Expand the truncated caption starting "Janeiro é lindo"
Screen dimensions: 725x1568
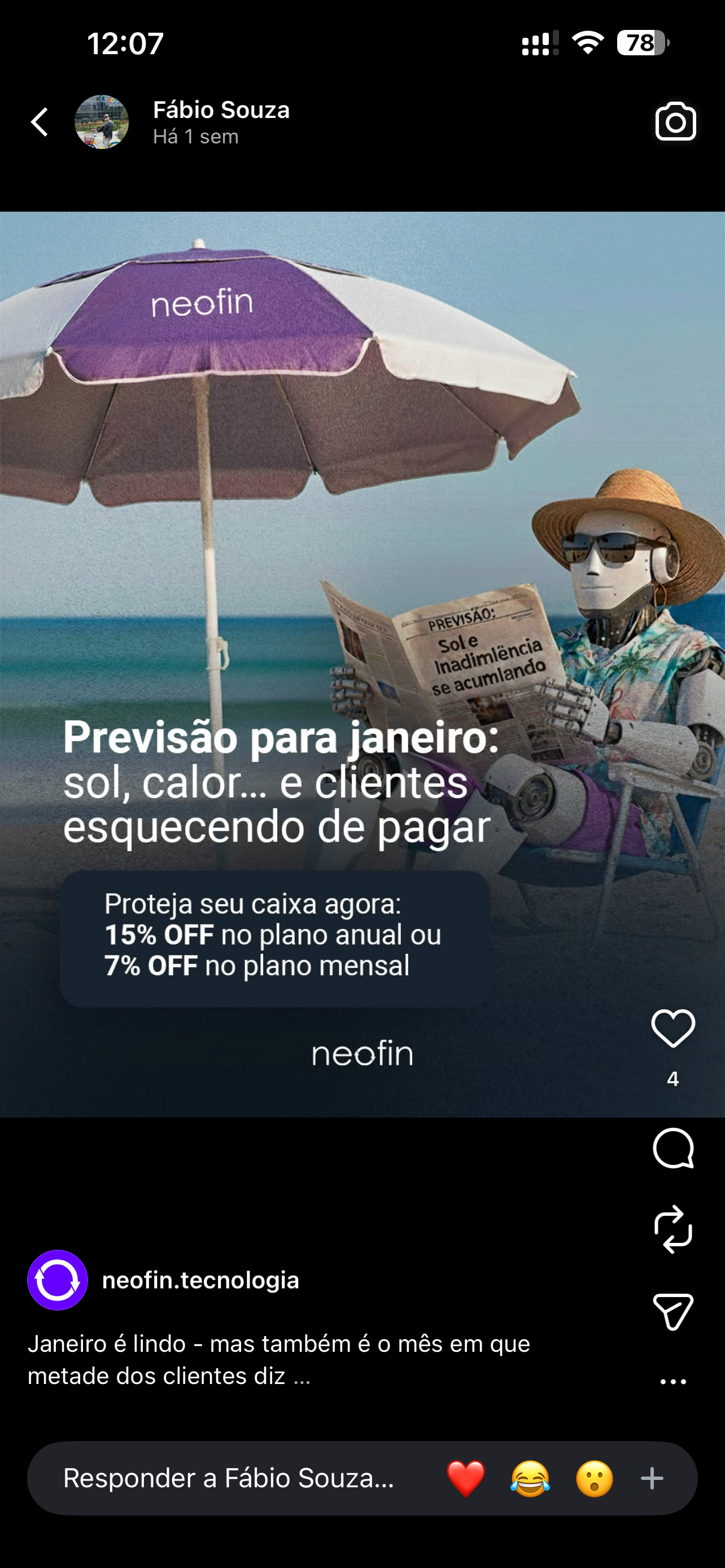(279, 1359)
